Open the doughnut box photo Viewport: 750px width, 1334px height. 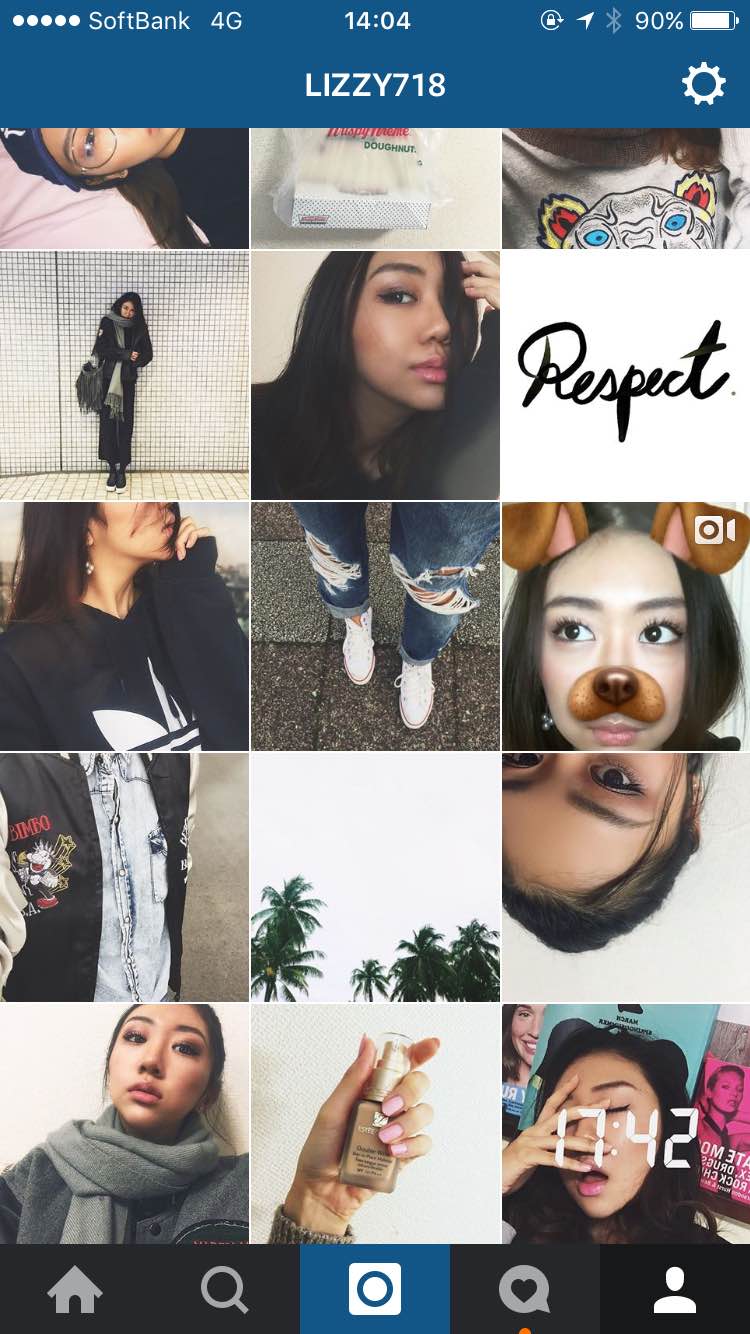pos(375,188)
